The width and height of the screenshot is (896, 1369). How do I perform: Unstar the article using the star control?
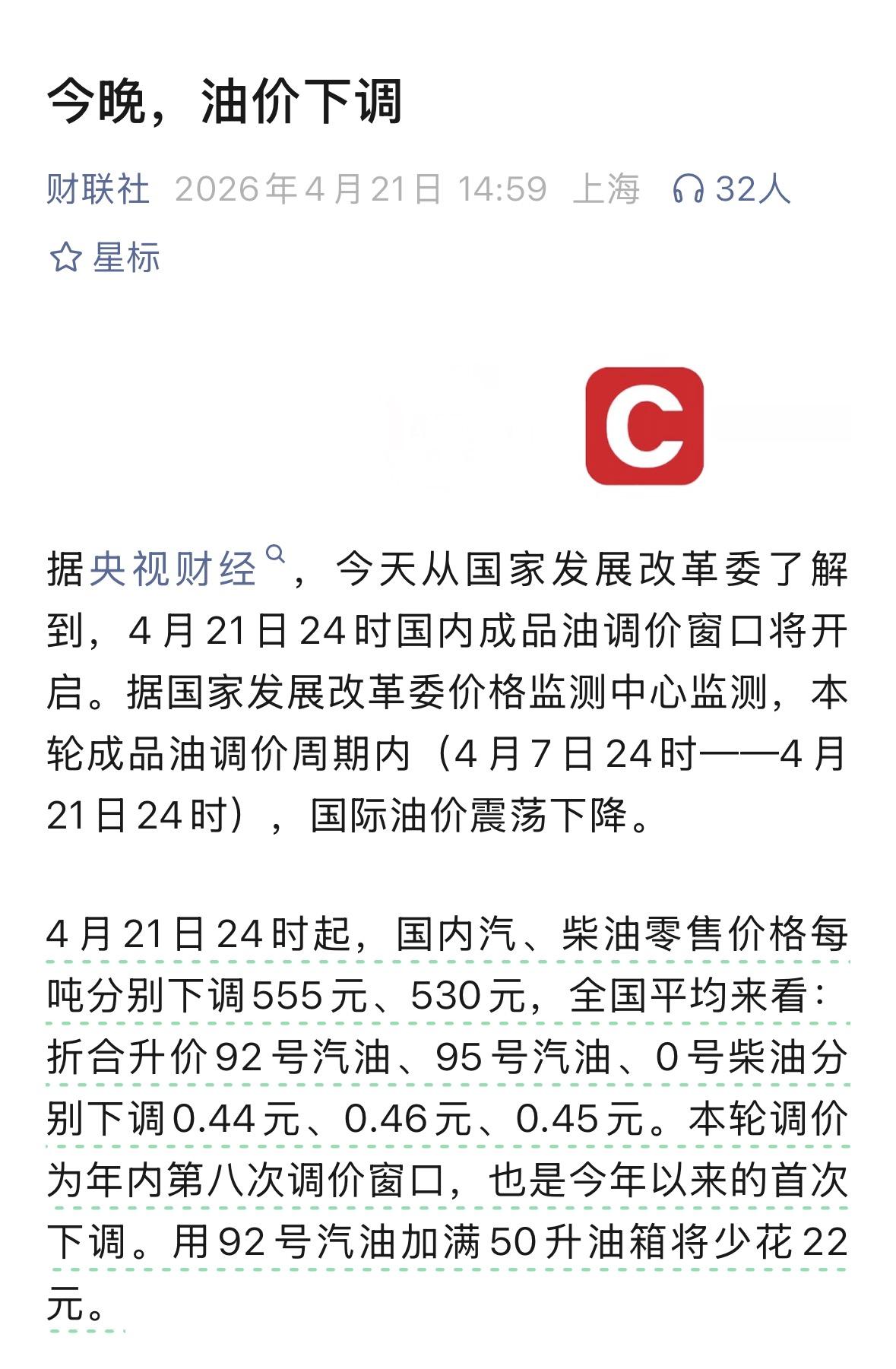[x=66, y=257]
